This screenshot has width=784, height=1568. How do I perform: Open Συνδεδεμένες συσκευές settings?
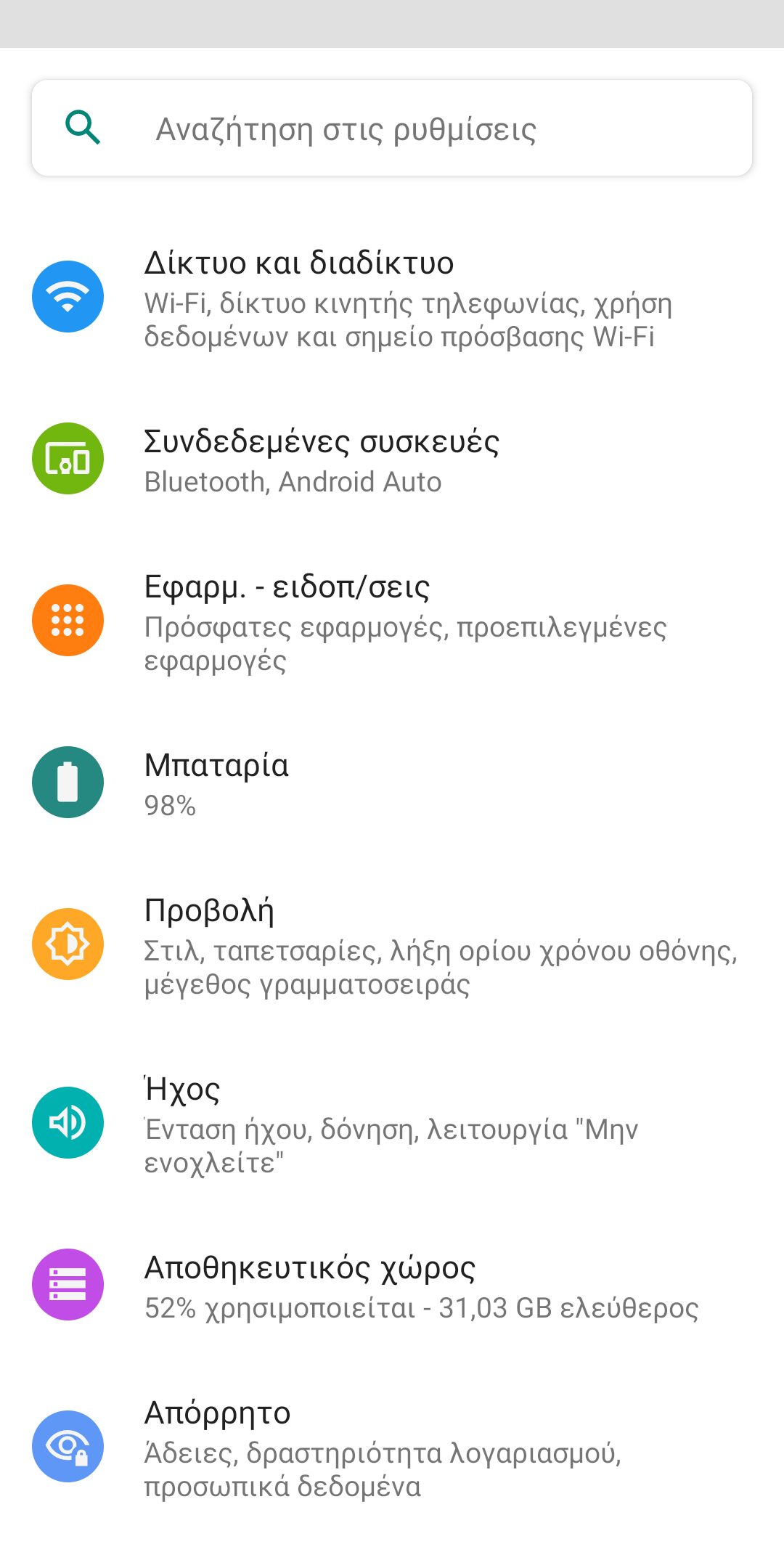tap(392, 460)
